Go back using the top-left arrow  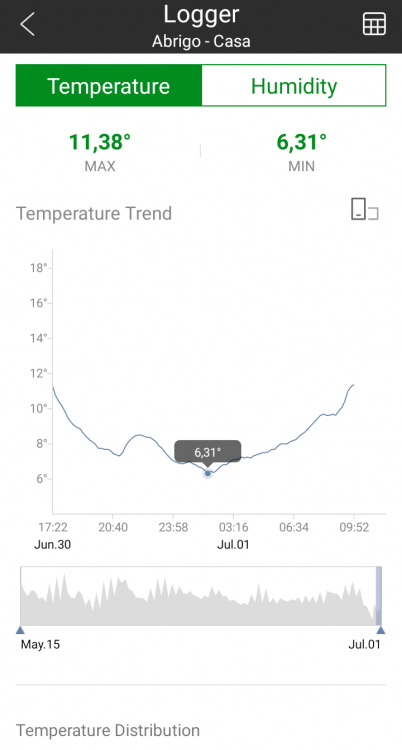pos(28,24)
